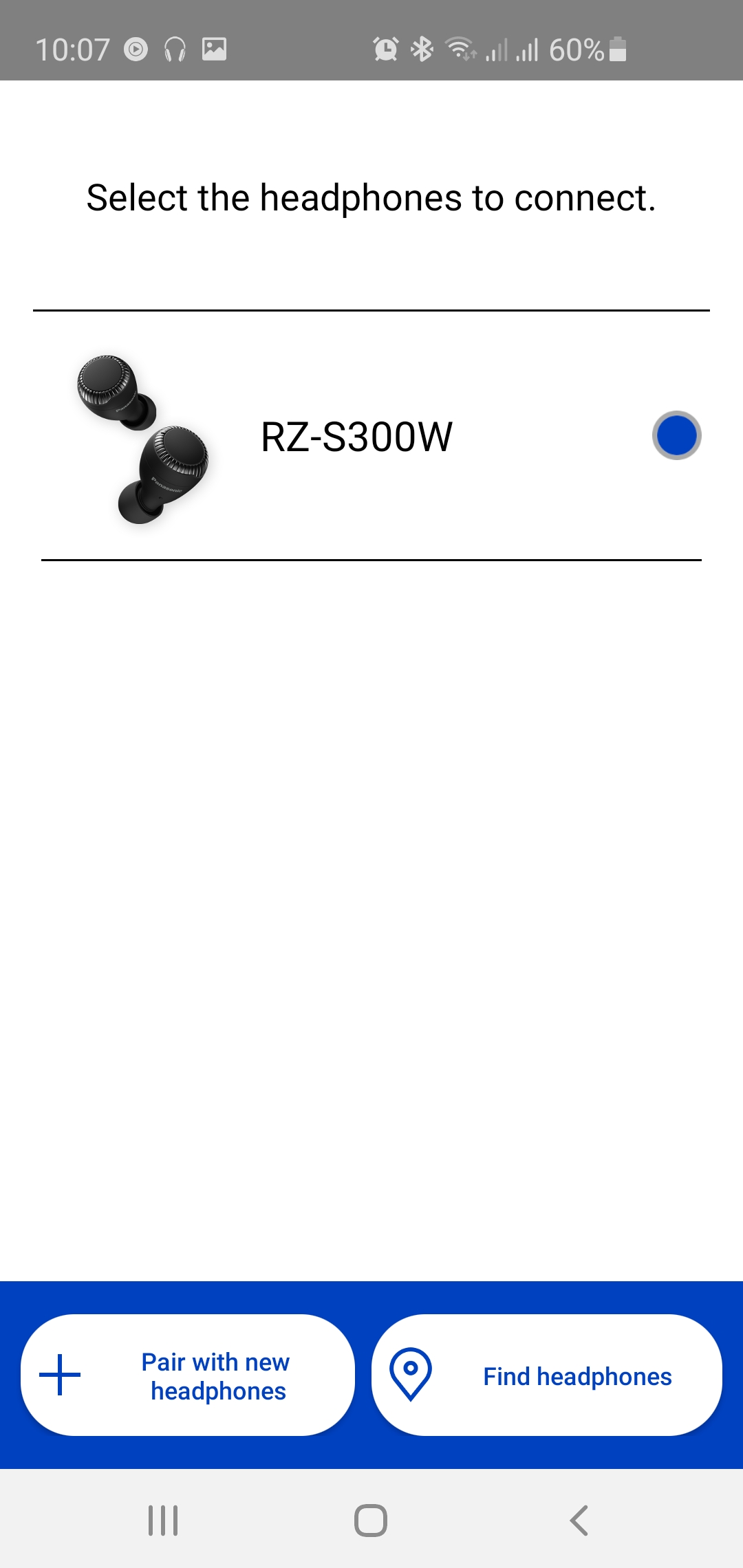Tap the blue radio button for RZ-S300W
This screenshot has height=1568, width=743.
click(676, 435)
